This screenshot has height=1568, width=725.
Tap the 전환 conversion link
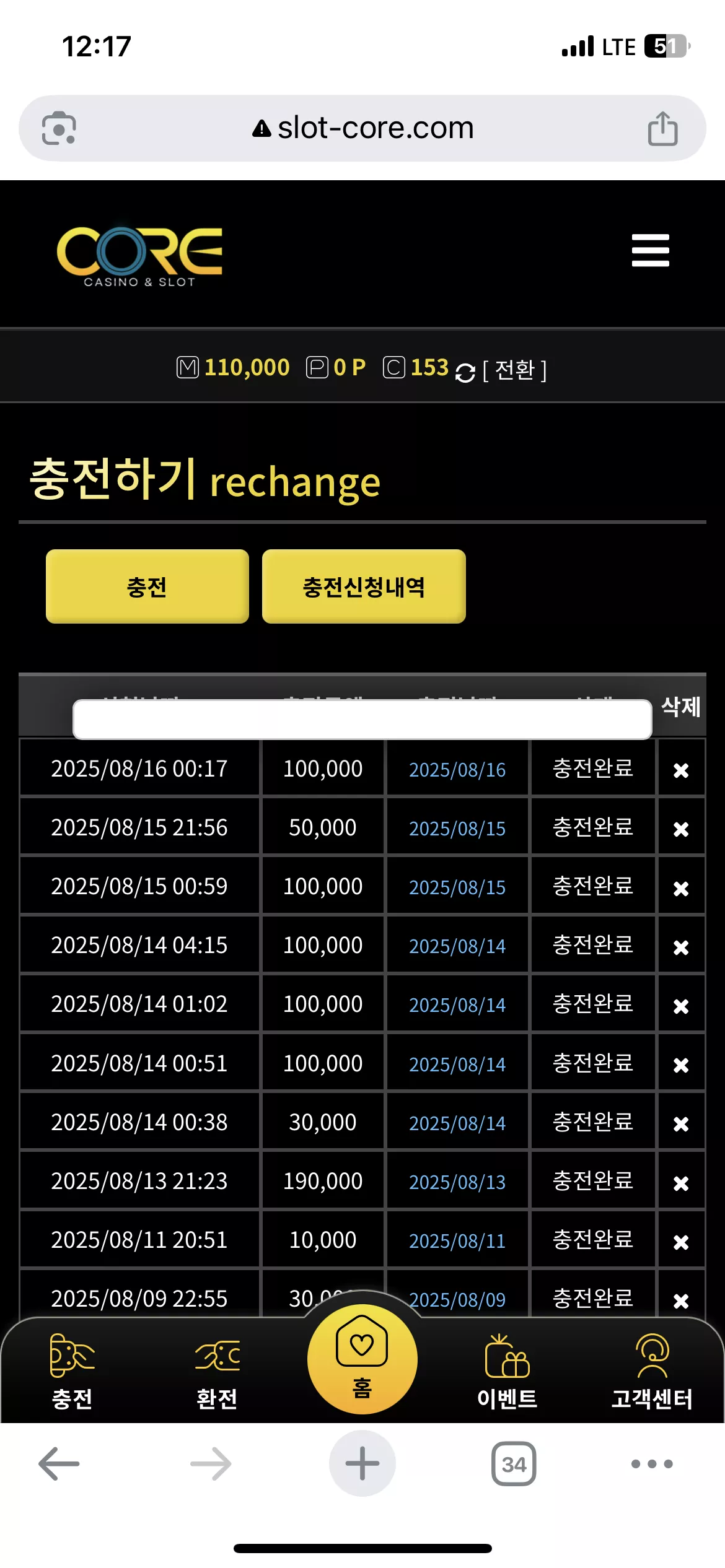(x=514, y=370)
